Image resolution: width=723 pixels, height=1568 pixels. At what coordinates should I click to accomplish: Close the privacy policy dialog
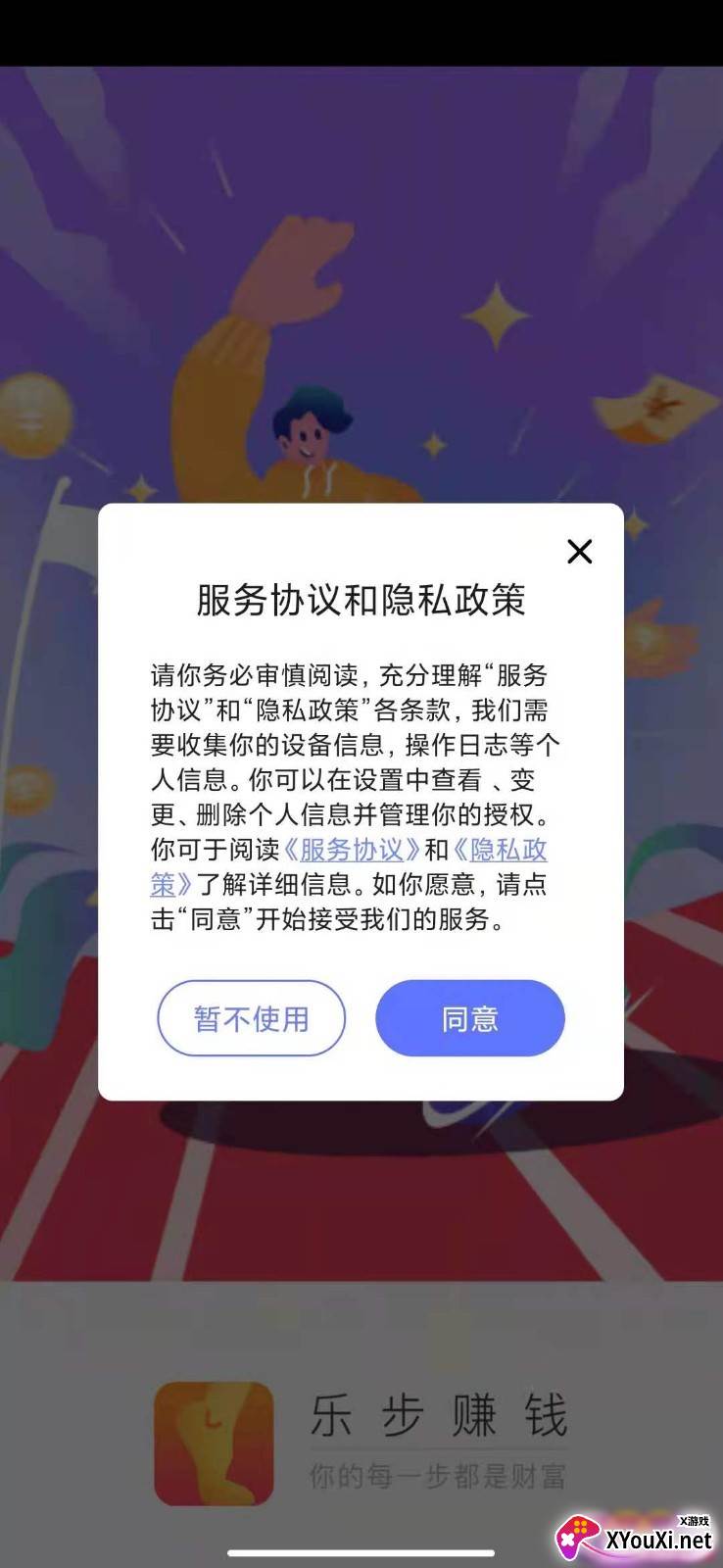tap(580, 552)
